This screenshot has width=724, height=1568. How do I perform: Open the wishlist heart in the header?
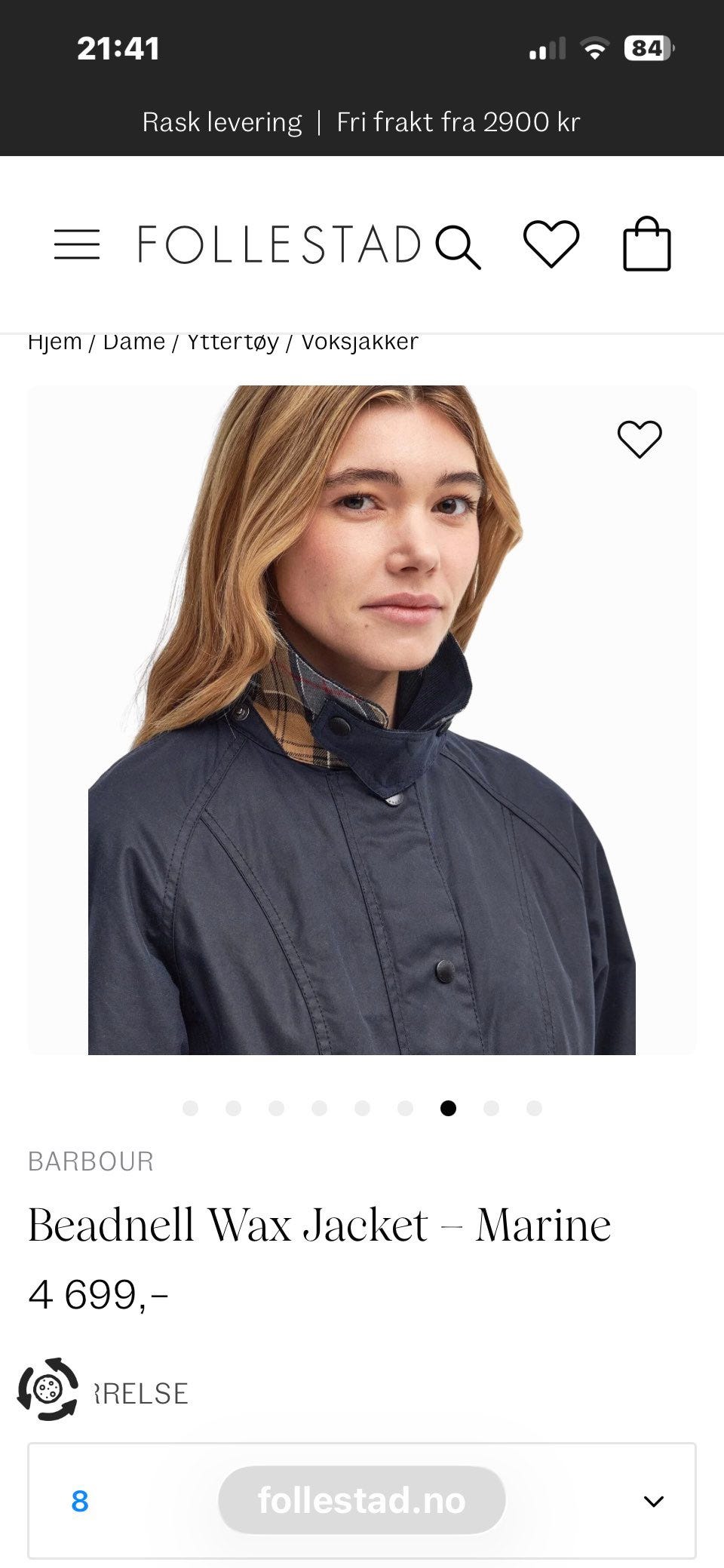click(x=551, y=244)
